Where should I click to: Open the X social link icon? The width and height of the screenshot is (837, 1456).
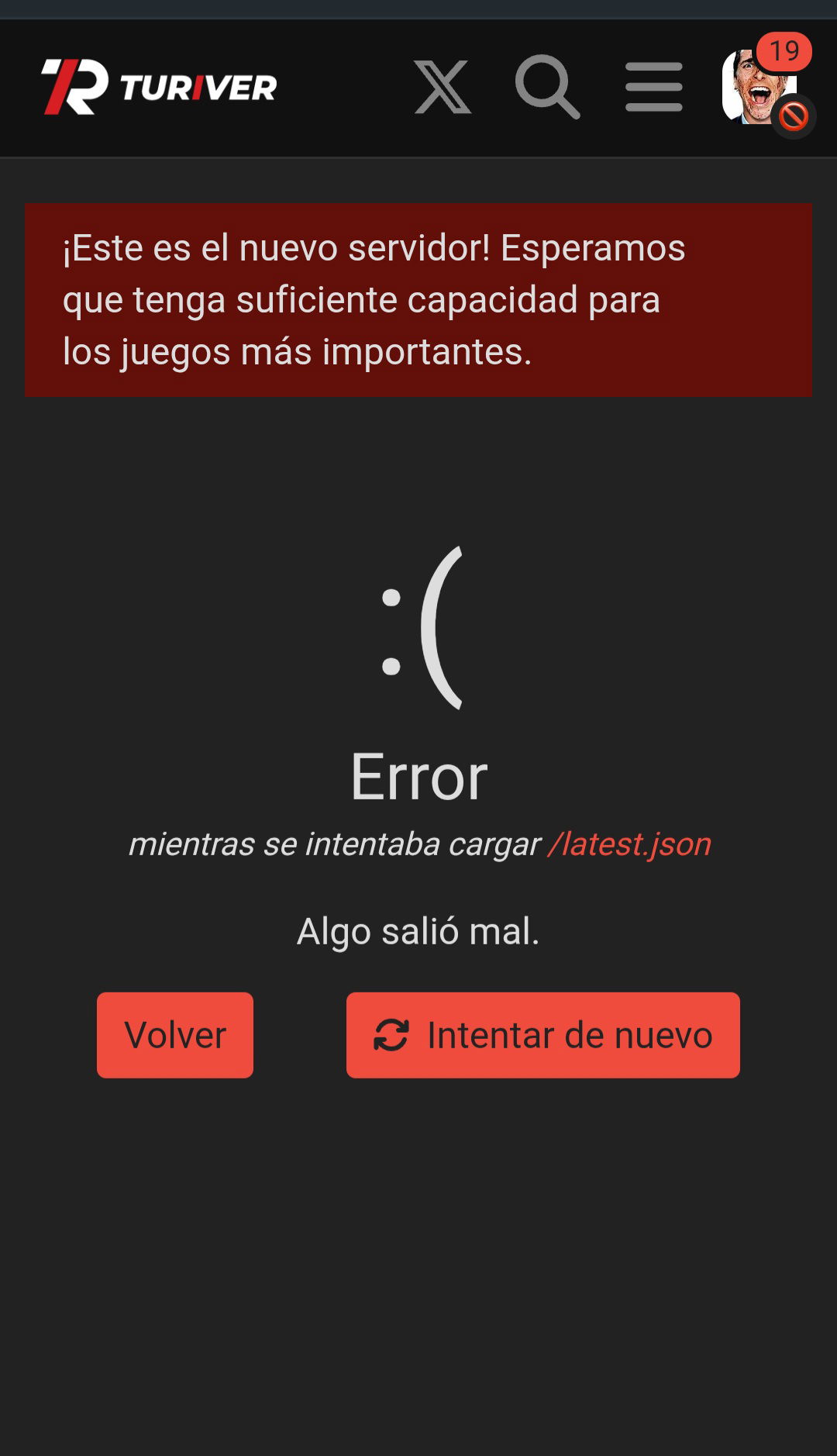tap(443, 87)
